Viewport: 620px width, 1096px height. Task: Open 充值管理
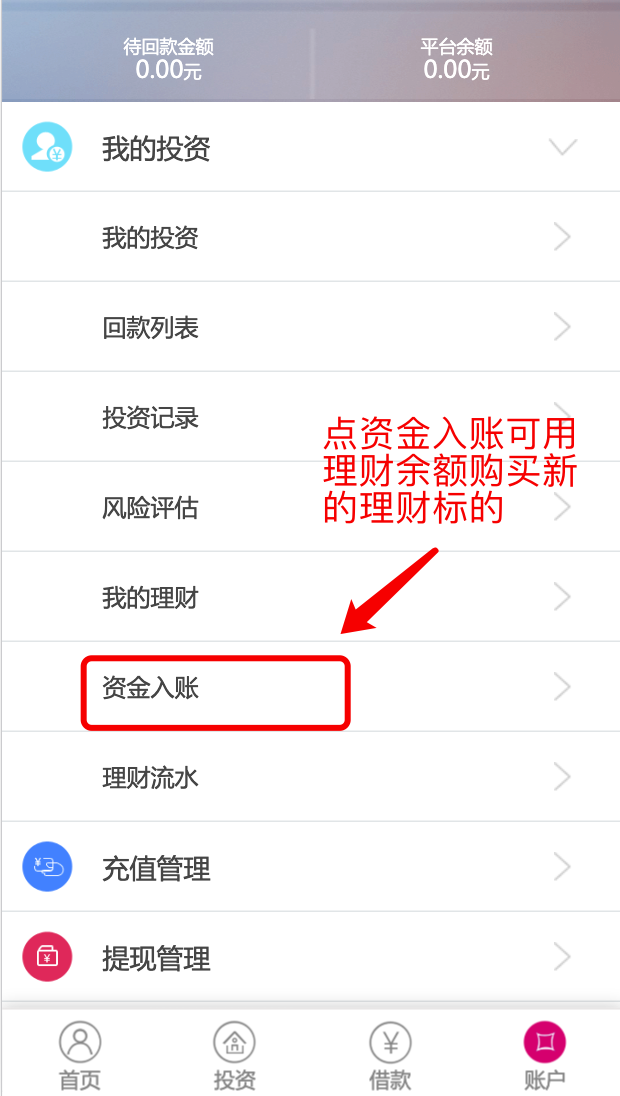click(x=310, y=867)
